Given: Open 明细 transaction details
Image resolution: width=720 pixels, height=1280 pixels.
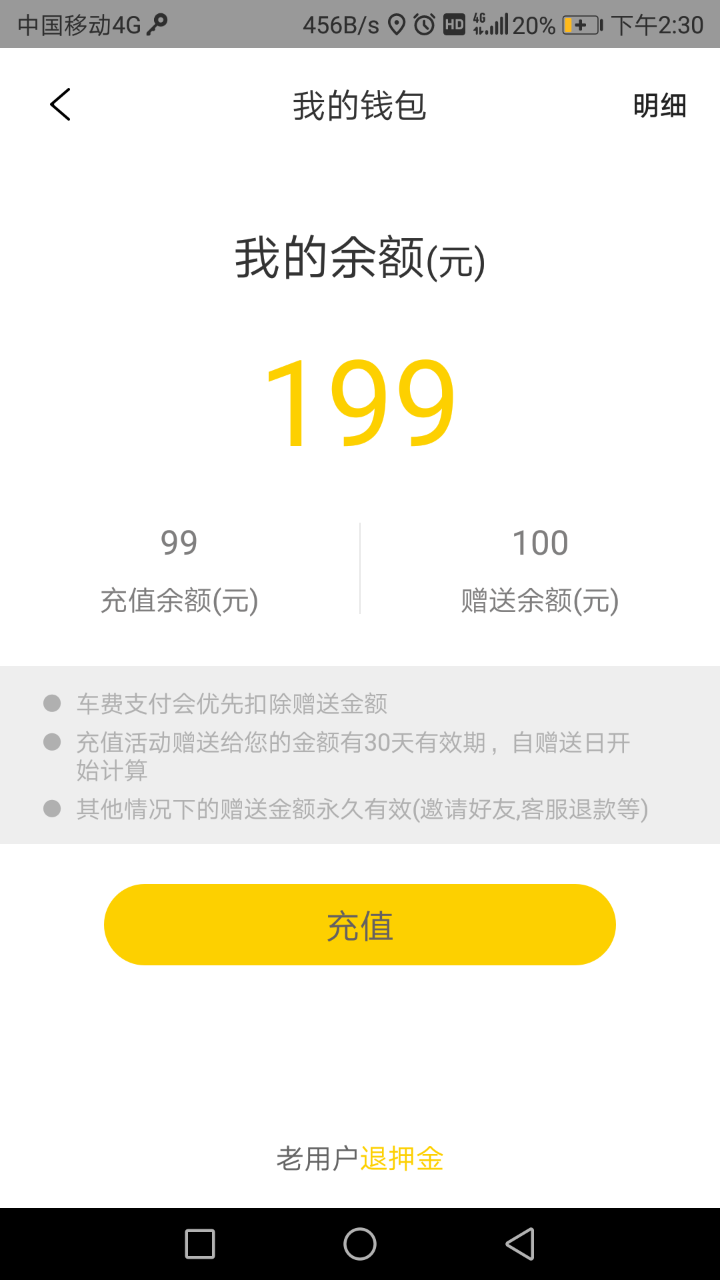Looking at the screenshot, I should 659,105.
